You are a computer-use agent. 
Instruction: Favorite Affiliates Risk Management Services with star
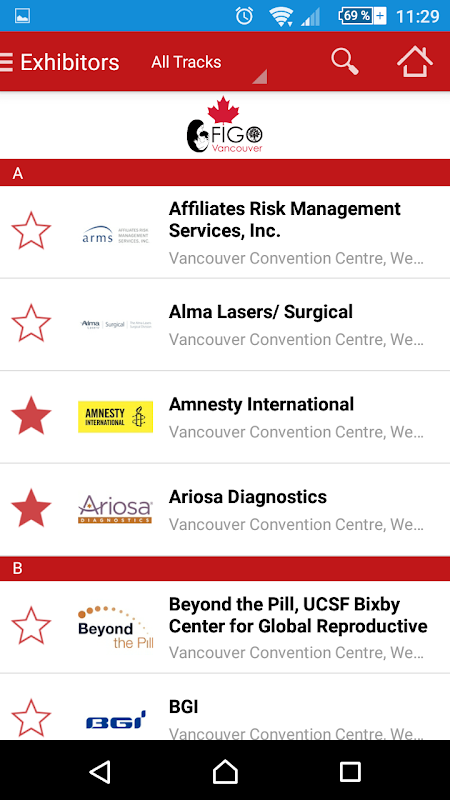click(31, 231)
